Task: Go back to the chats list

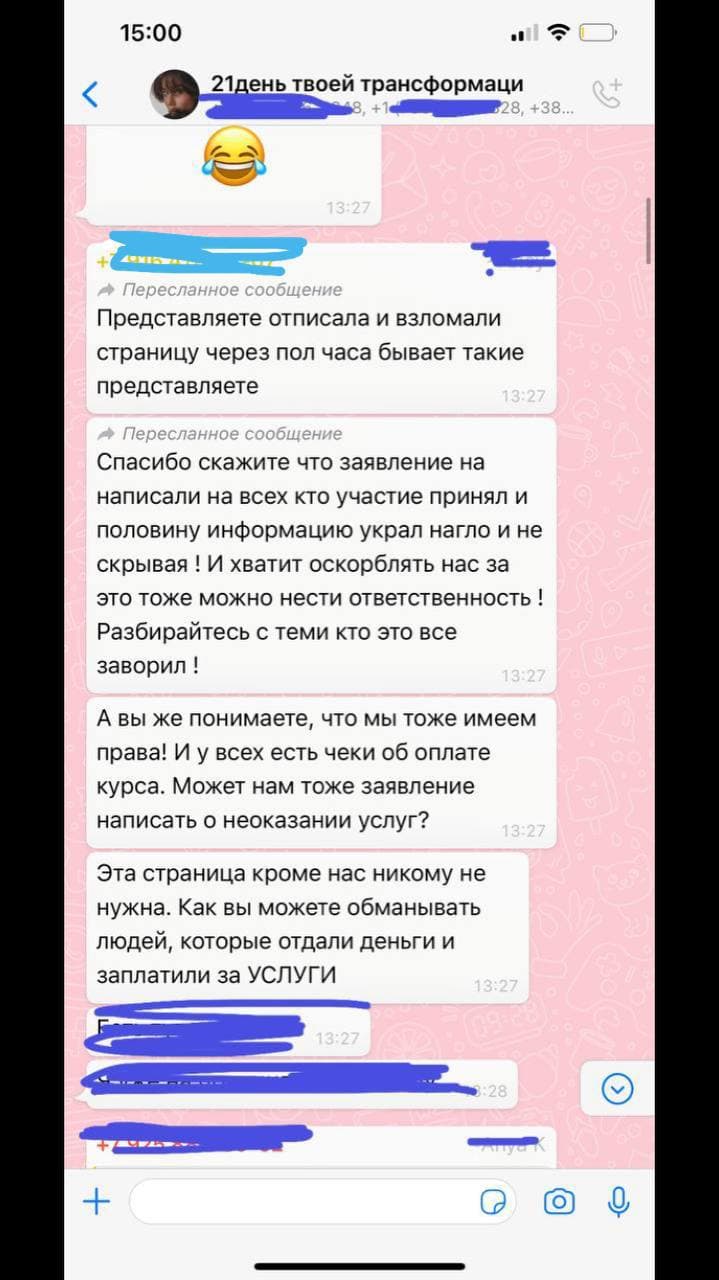Action: tap(90, 95)
